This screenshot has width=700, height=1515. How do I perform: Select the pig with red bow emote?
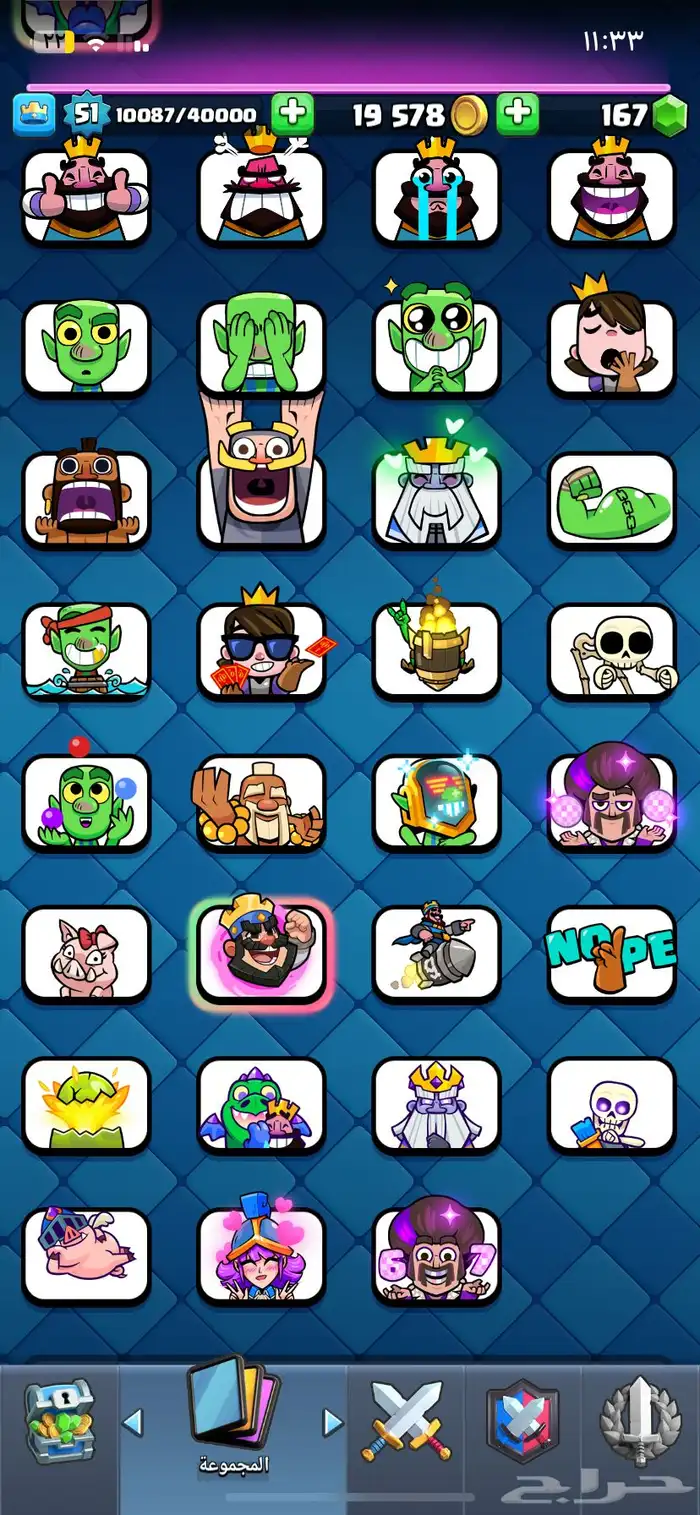pos(86,953)
